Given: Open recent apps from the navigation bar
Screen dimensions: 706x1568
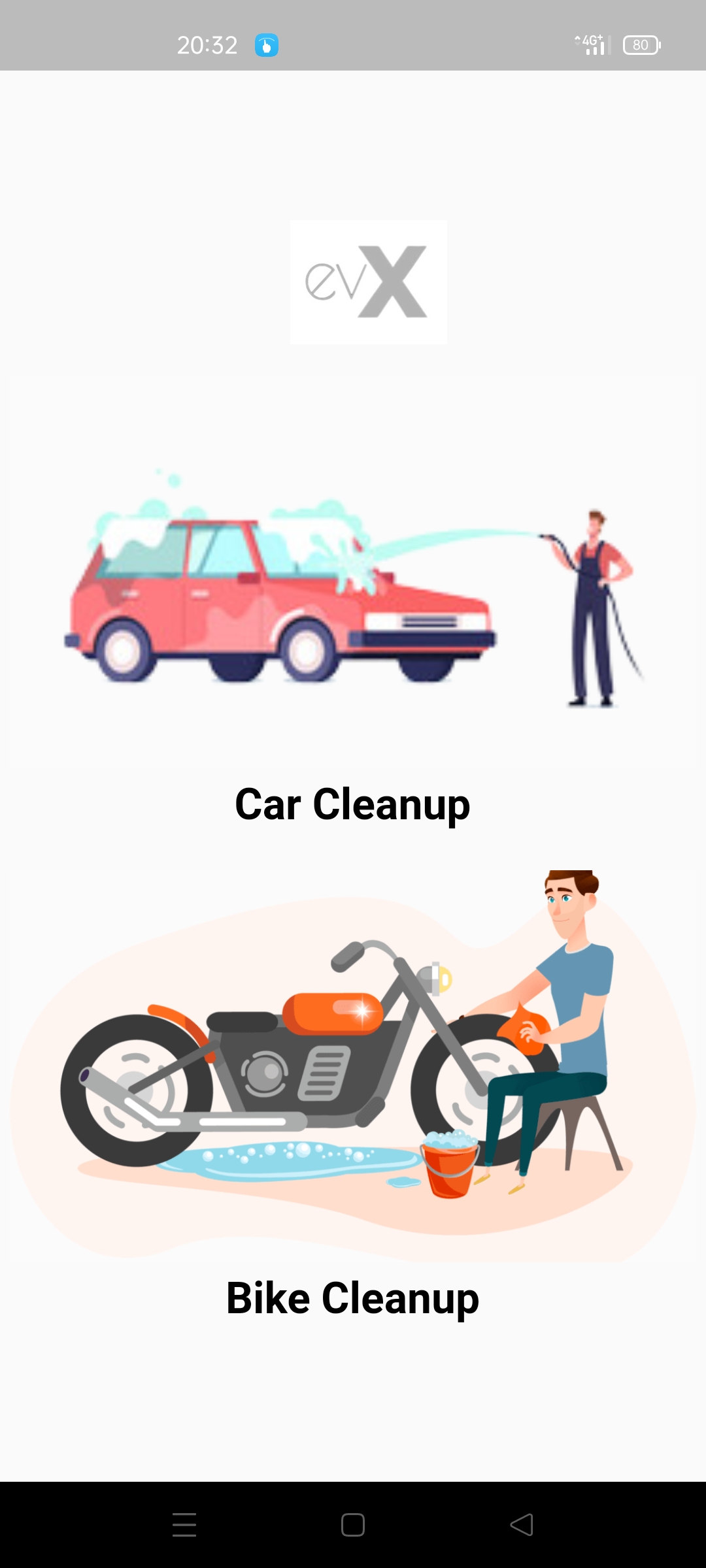Looking at the screenshot, I should pos(184,1525).
